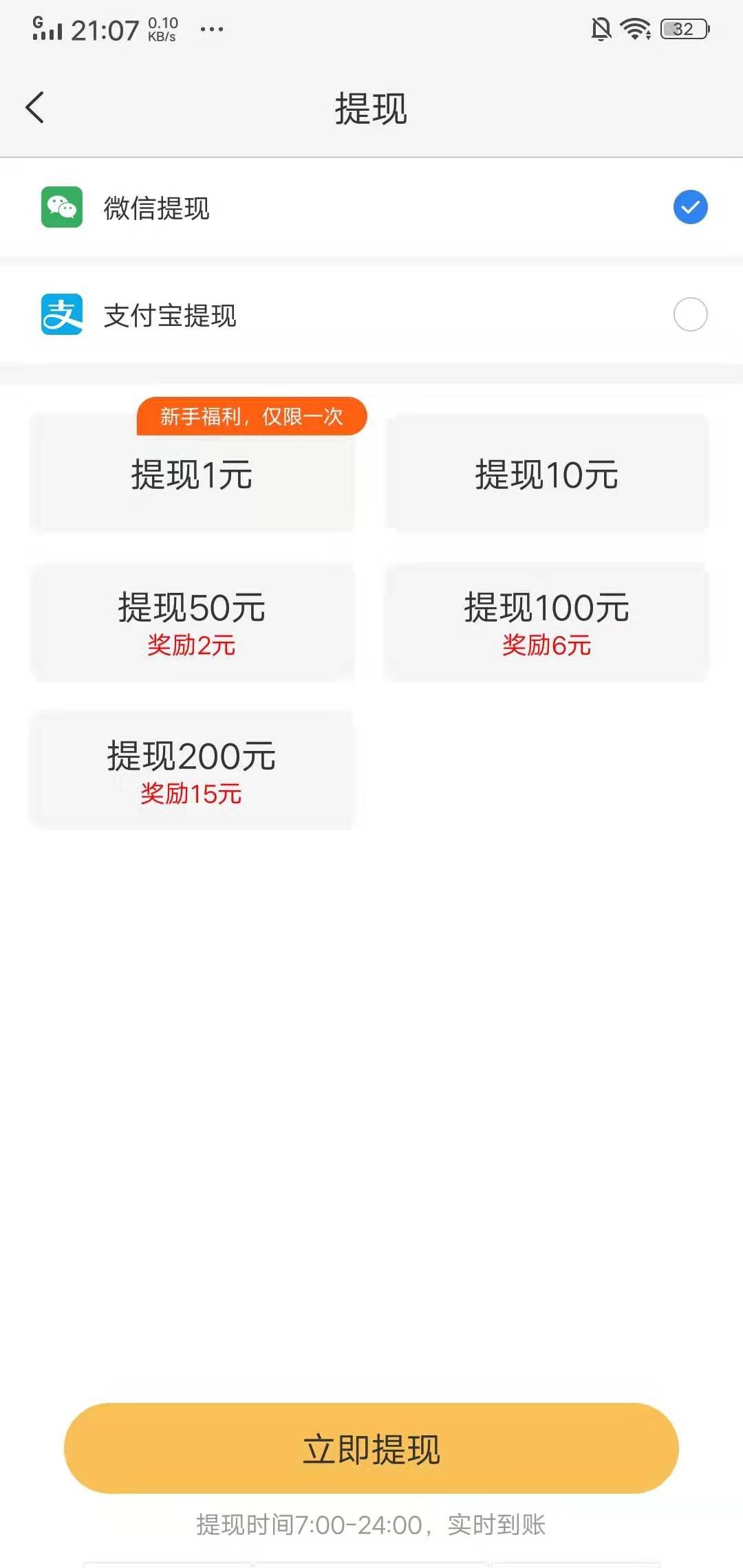Image resolution: width=743 pixels, height=1568 pixels.
Task: Click the muted notification bell icon
Action: [601, 29]
